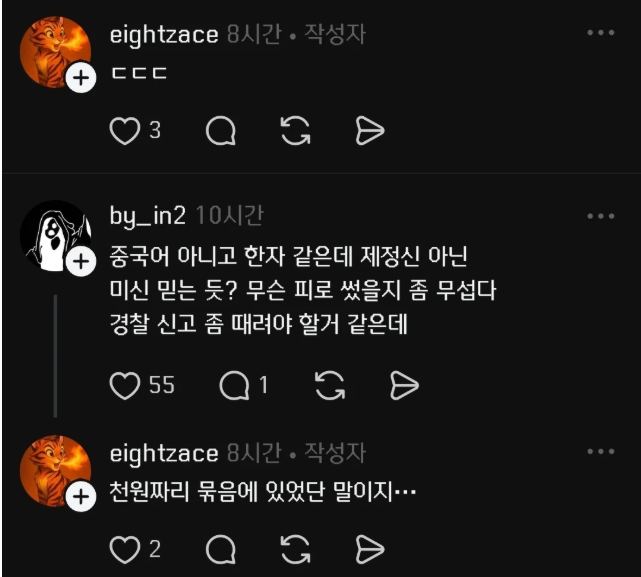Like eightzace's ㄷㄷㄷ reply

[x=124, y=131]
